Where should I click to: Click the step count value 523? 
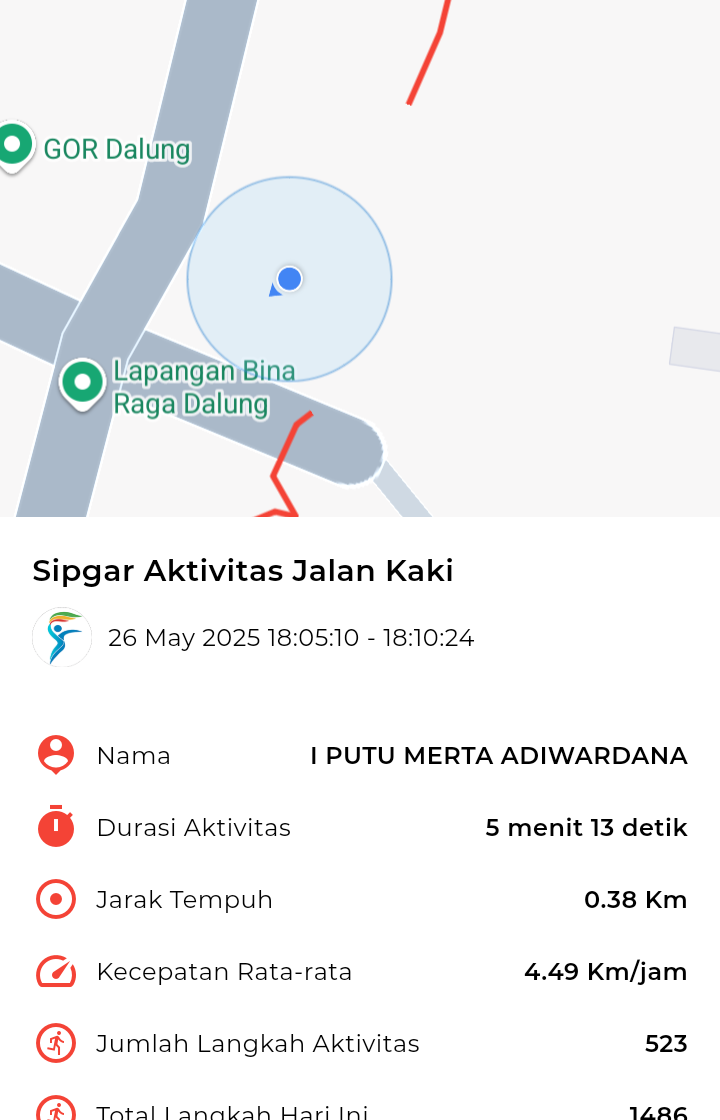click(666, 1043)
